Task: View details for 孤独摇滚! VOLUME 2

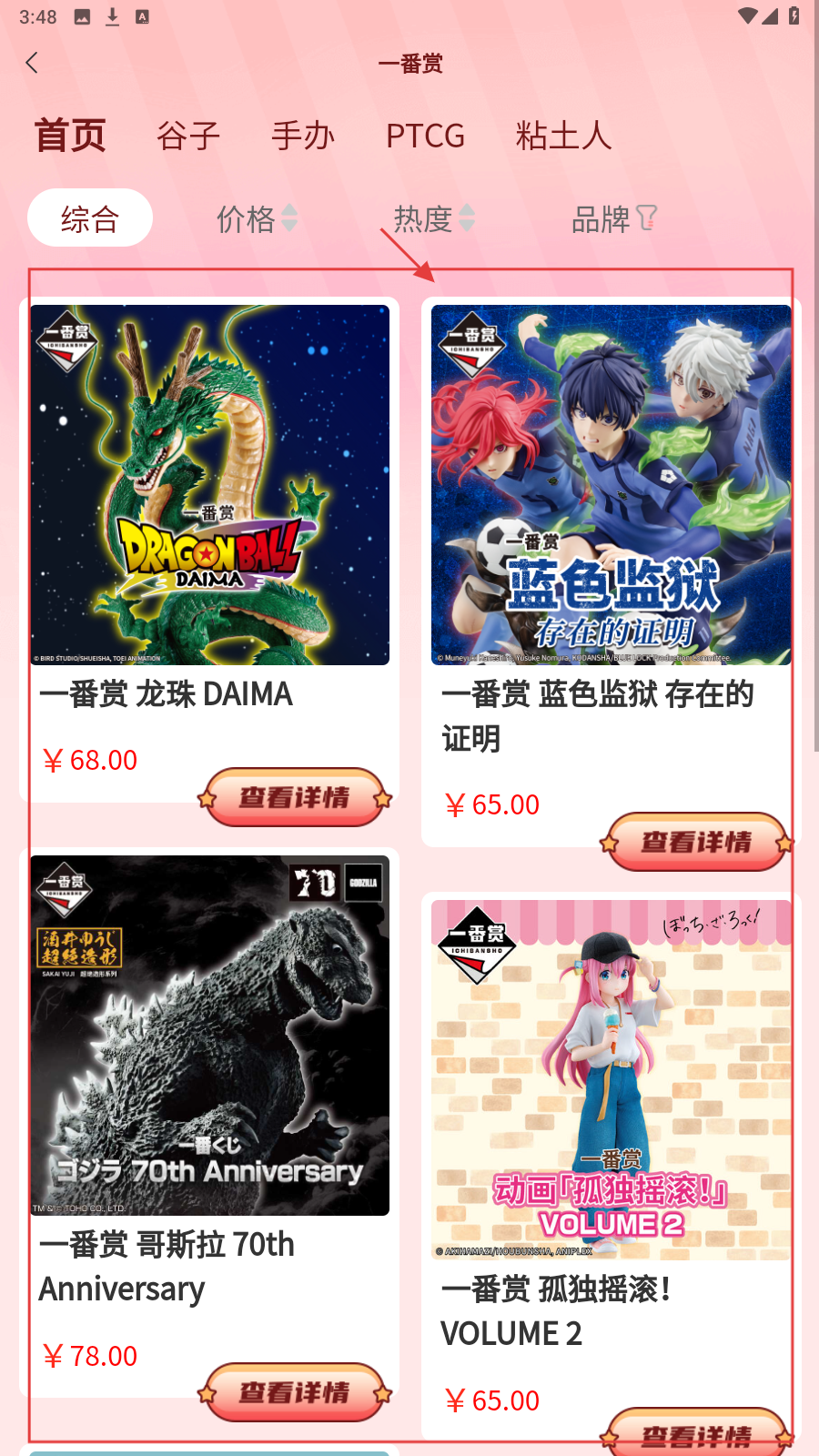Action: 696,1434
